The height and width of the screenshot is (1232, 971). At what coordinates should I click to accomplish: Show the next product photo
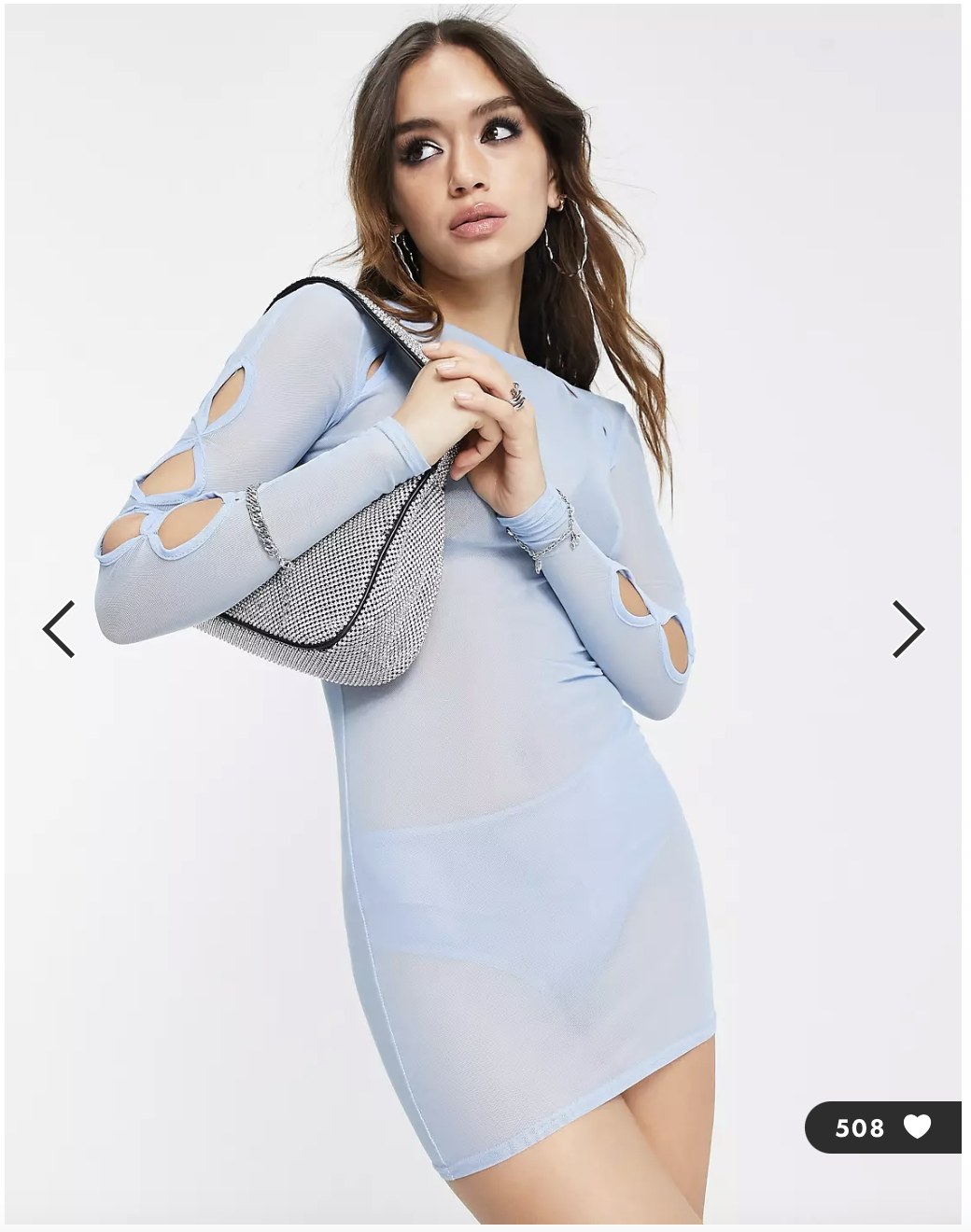[x=908, y=629]
